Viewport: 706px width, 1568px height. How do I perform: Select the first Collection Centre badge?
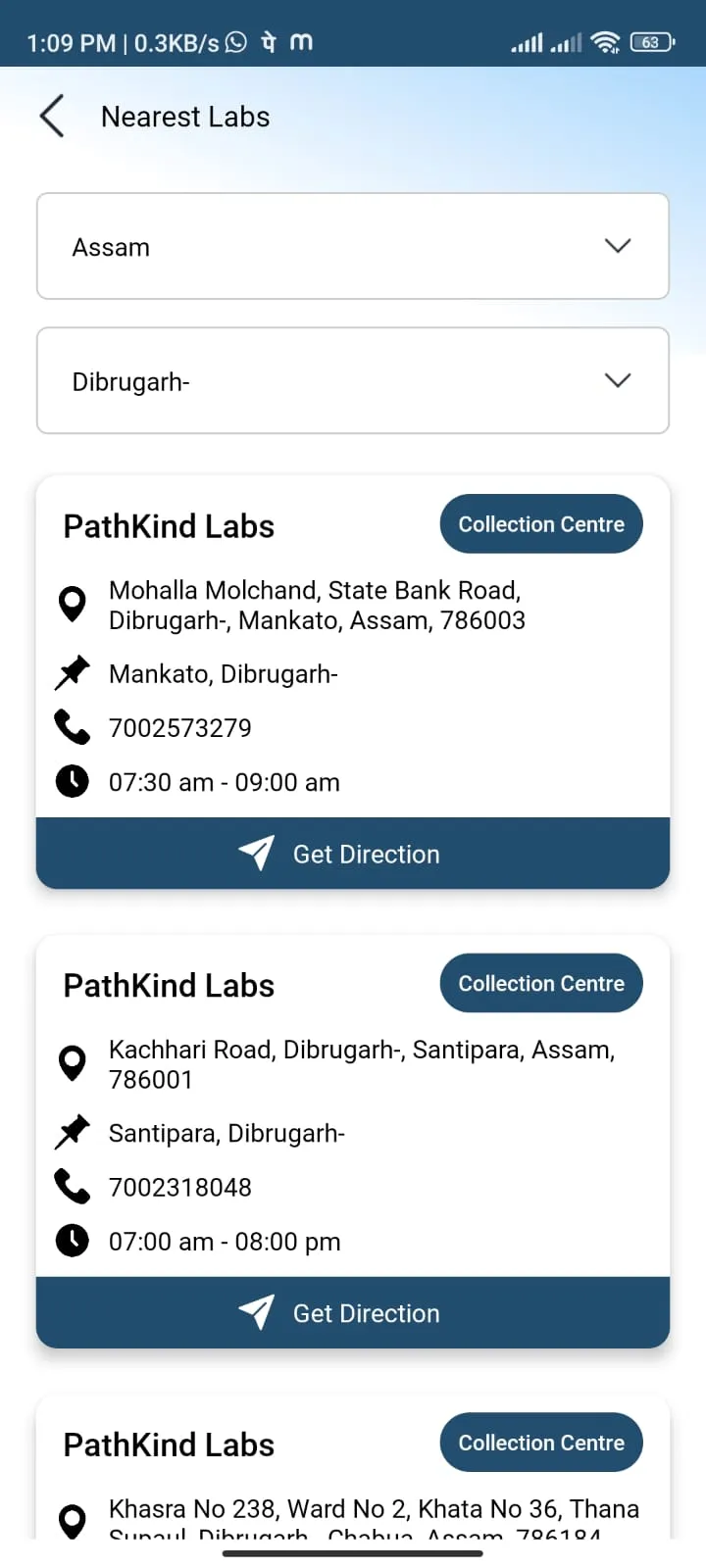click(540, 523)
